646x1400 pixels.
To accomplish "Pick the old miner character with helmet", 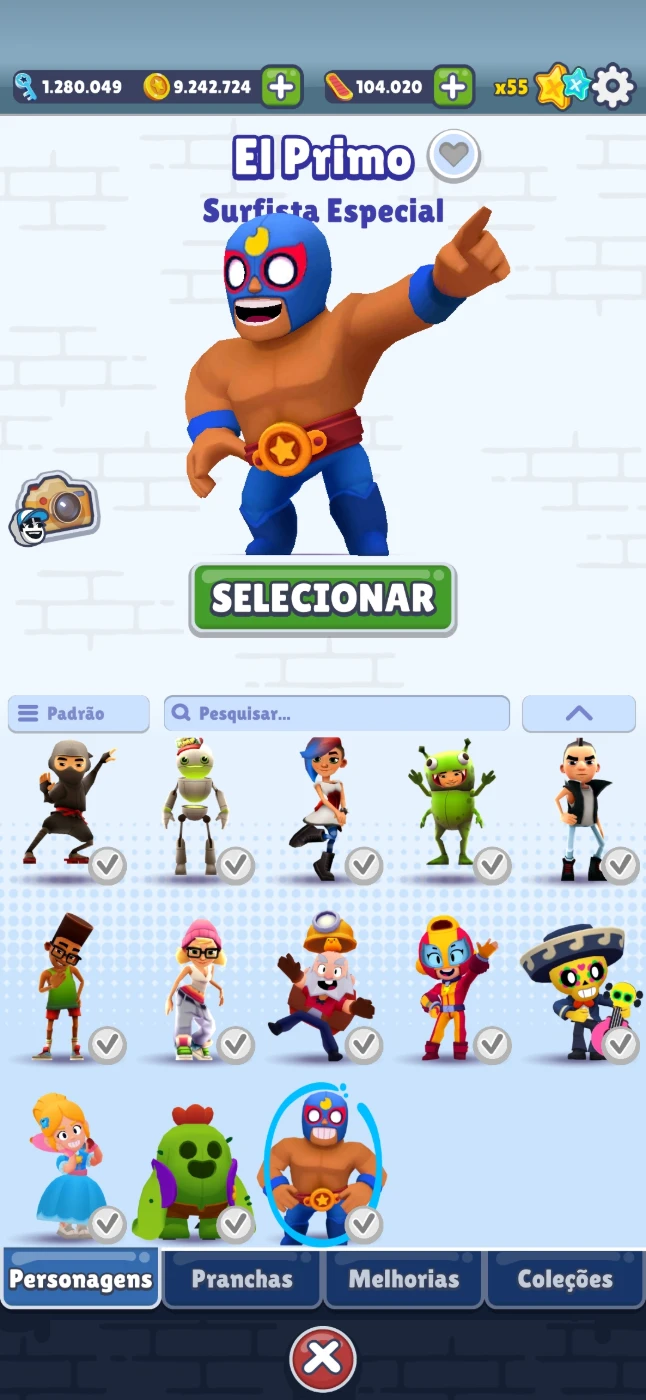I will pos(323,985).
